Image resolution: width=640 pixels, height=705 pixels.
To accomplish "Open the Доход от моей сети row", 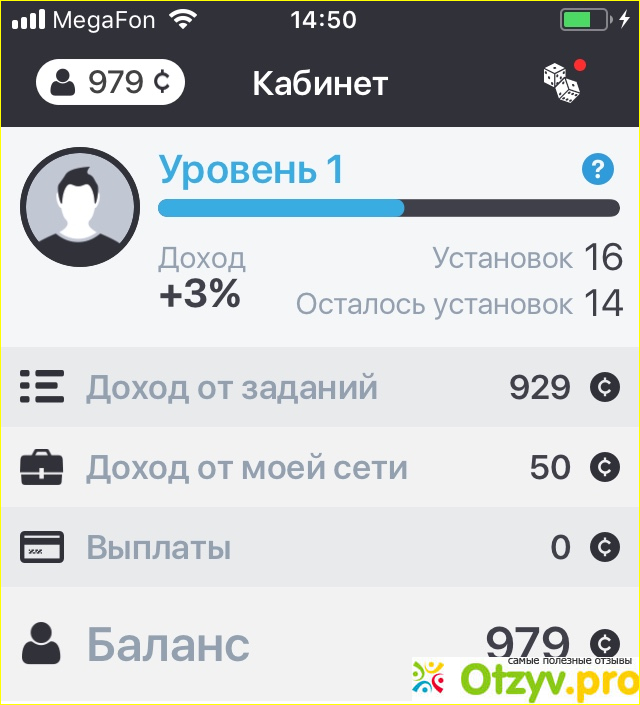I will (x=320, y=467).
